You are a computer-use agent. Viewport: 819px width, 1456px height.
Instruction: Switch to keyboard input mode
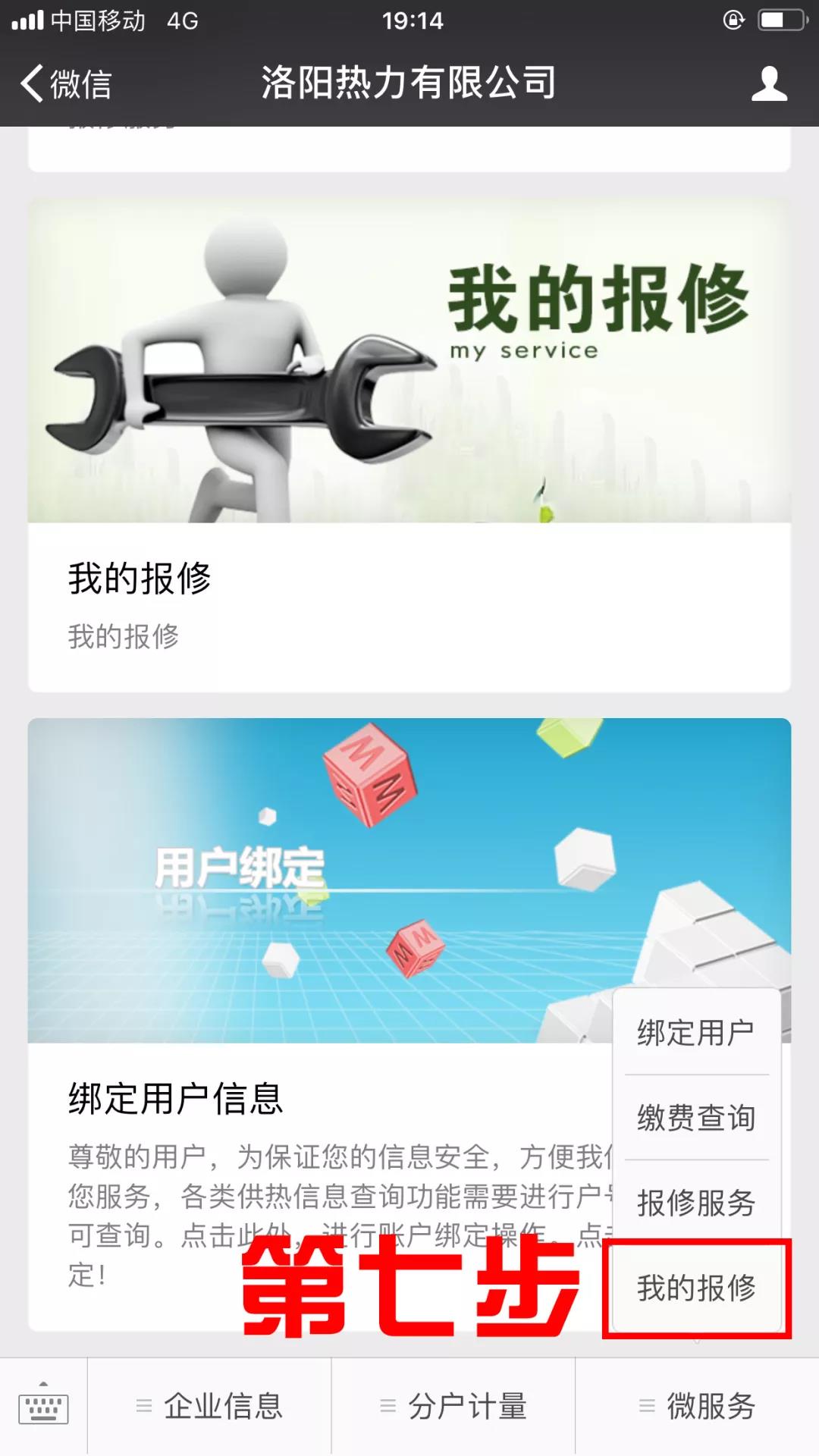pyautogui.click(x=43, y=1407)
